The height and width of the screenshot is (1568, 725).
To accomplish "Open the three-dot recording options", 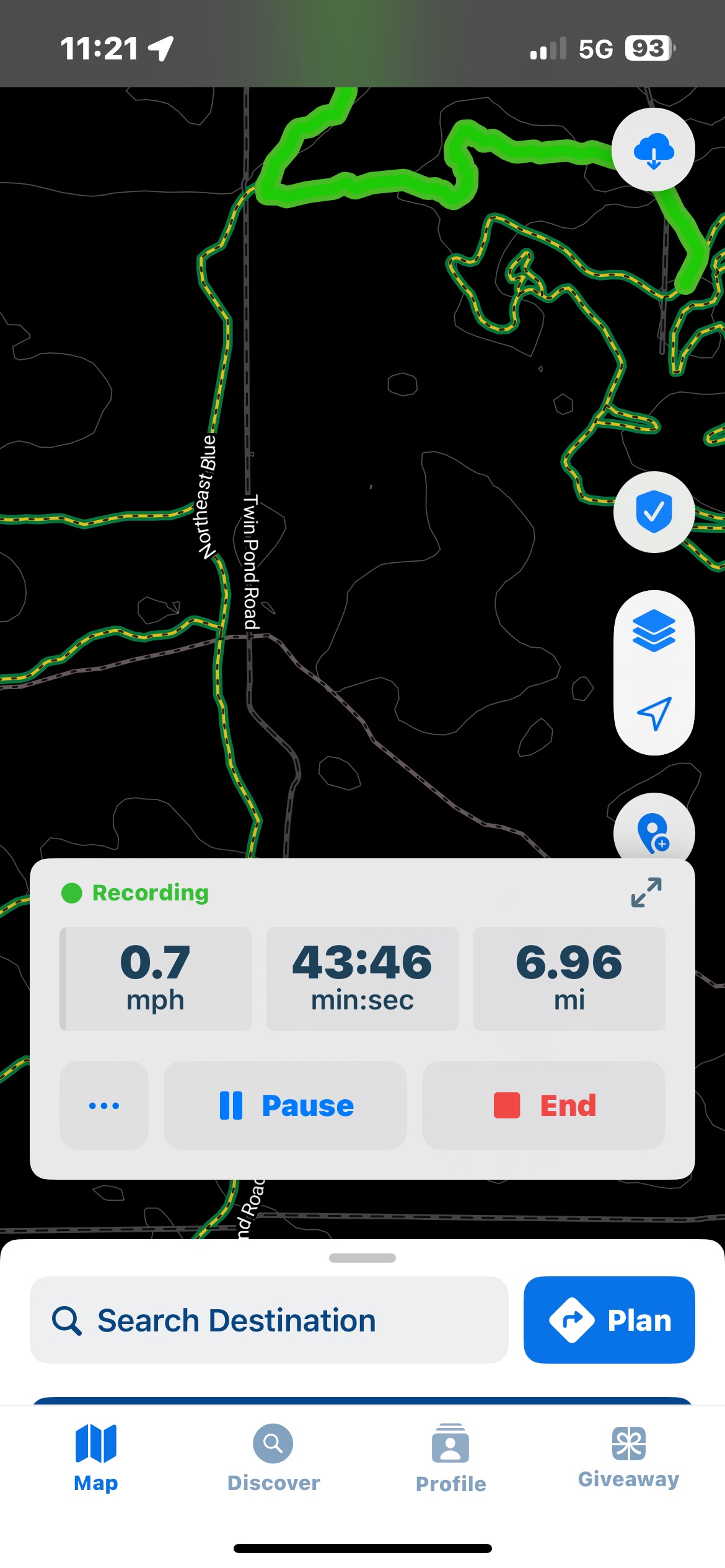I will pyautogui.click(x=104, y=1105).
